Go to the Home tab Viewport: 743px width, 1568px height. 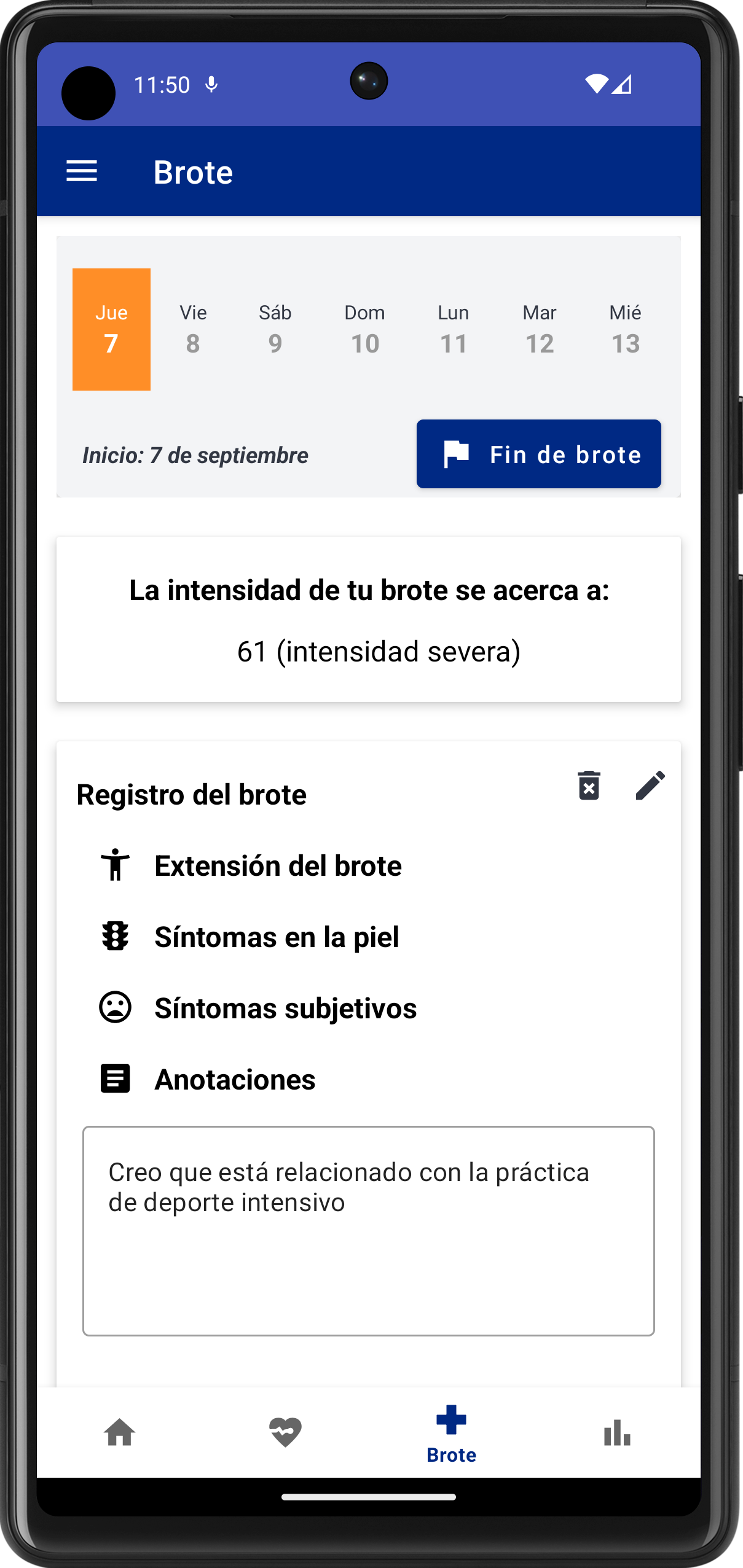point(120,1433)
